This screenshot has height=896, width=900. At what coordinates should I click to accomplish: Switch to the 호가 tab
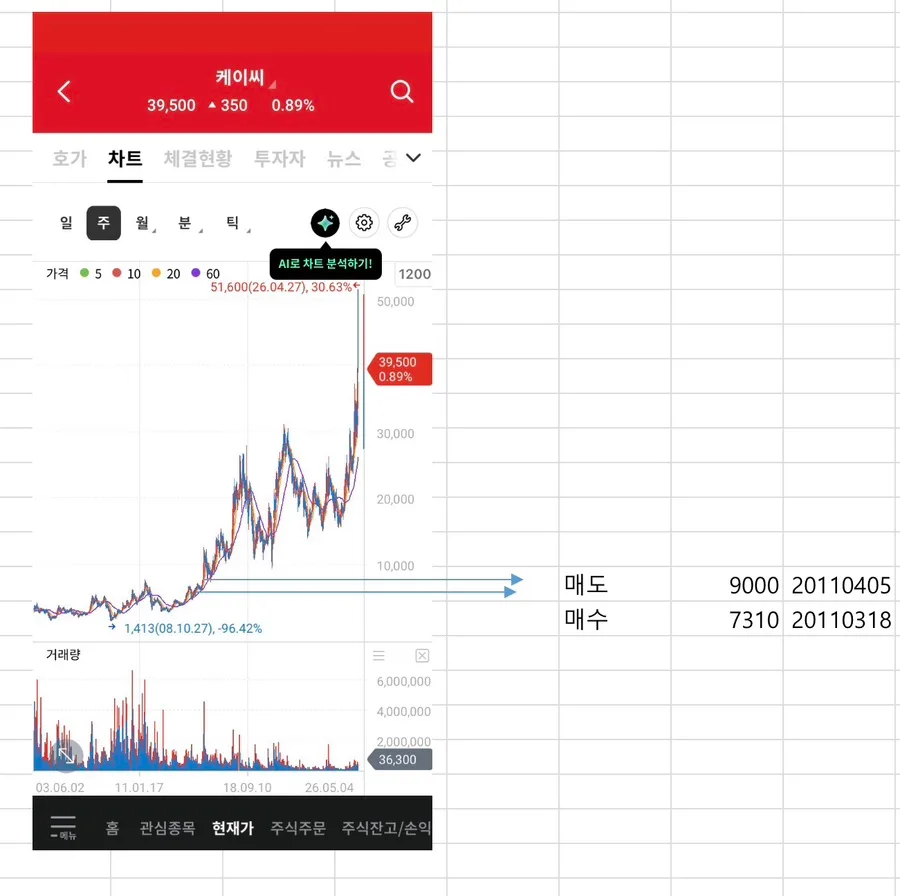(69, 158)
